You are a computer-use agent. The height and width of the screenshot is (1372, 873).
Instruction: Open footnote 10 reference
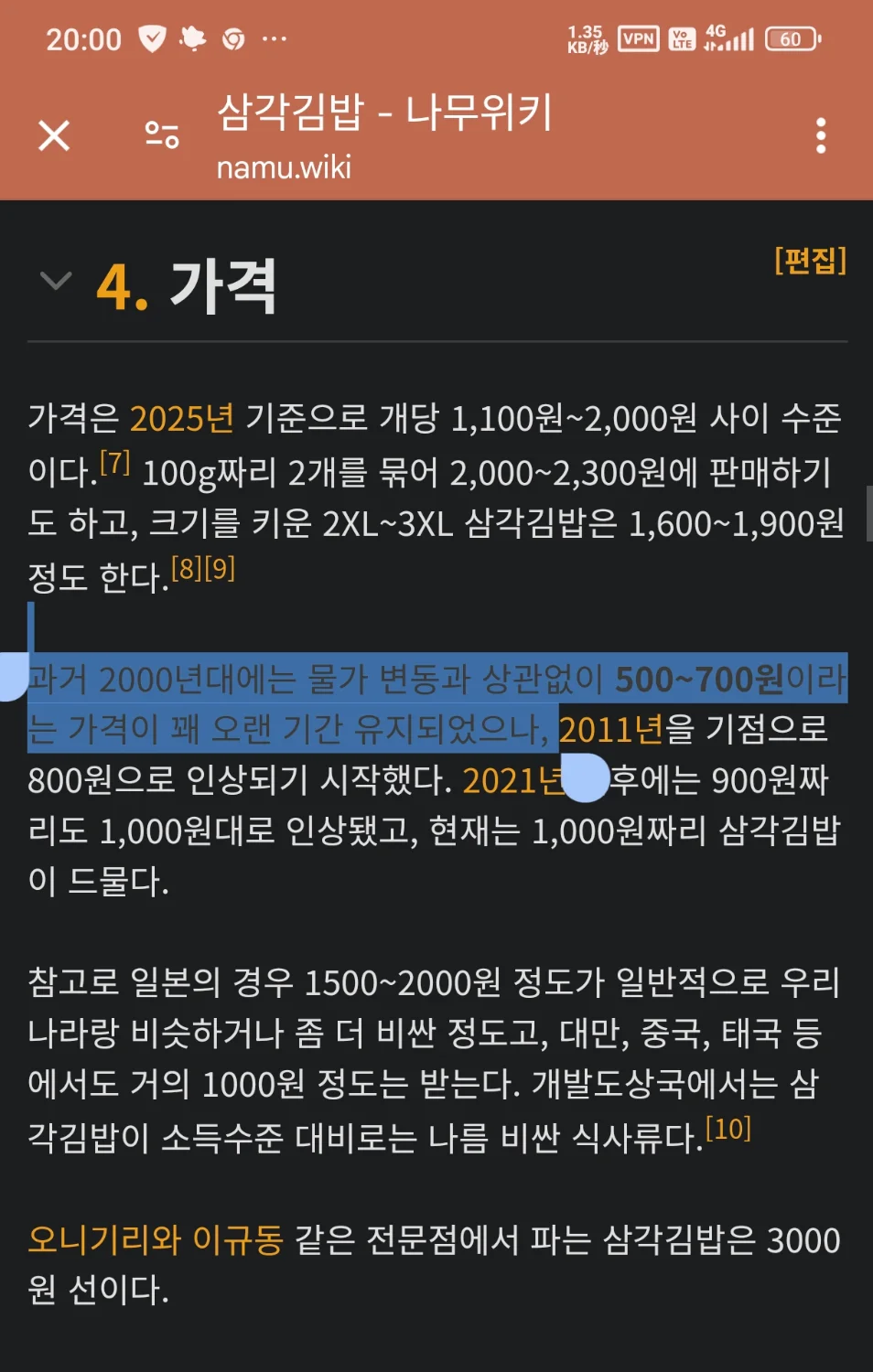[x=727, y=1129]
